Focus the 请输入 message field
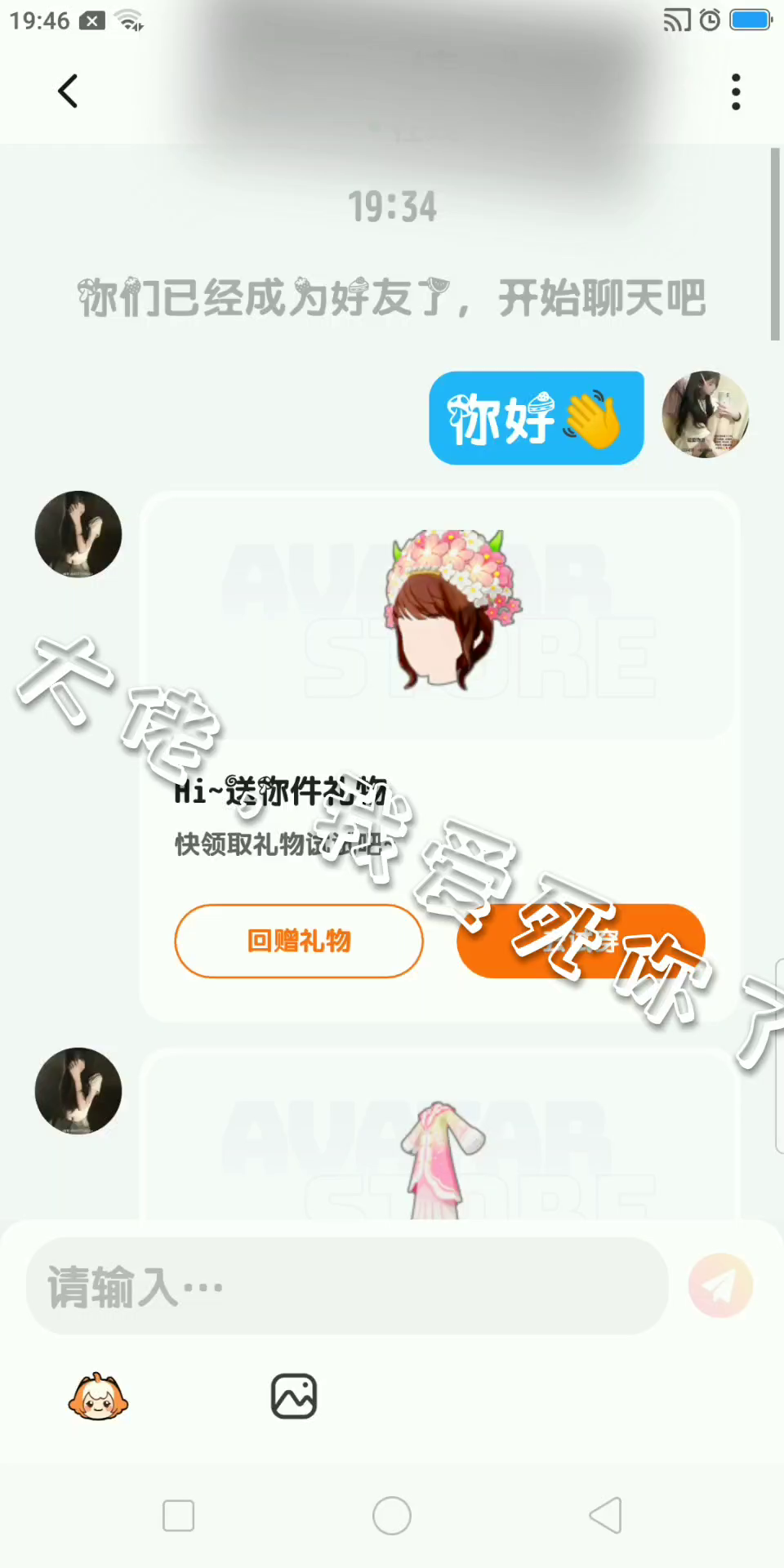Image resolution: width=784 pixels, height=1568 pixels. [x=347, y=1286]
